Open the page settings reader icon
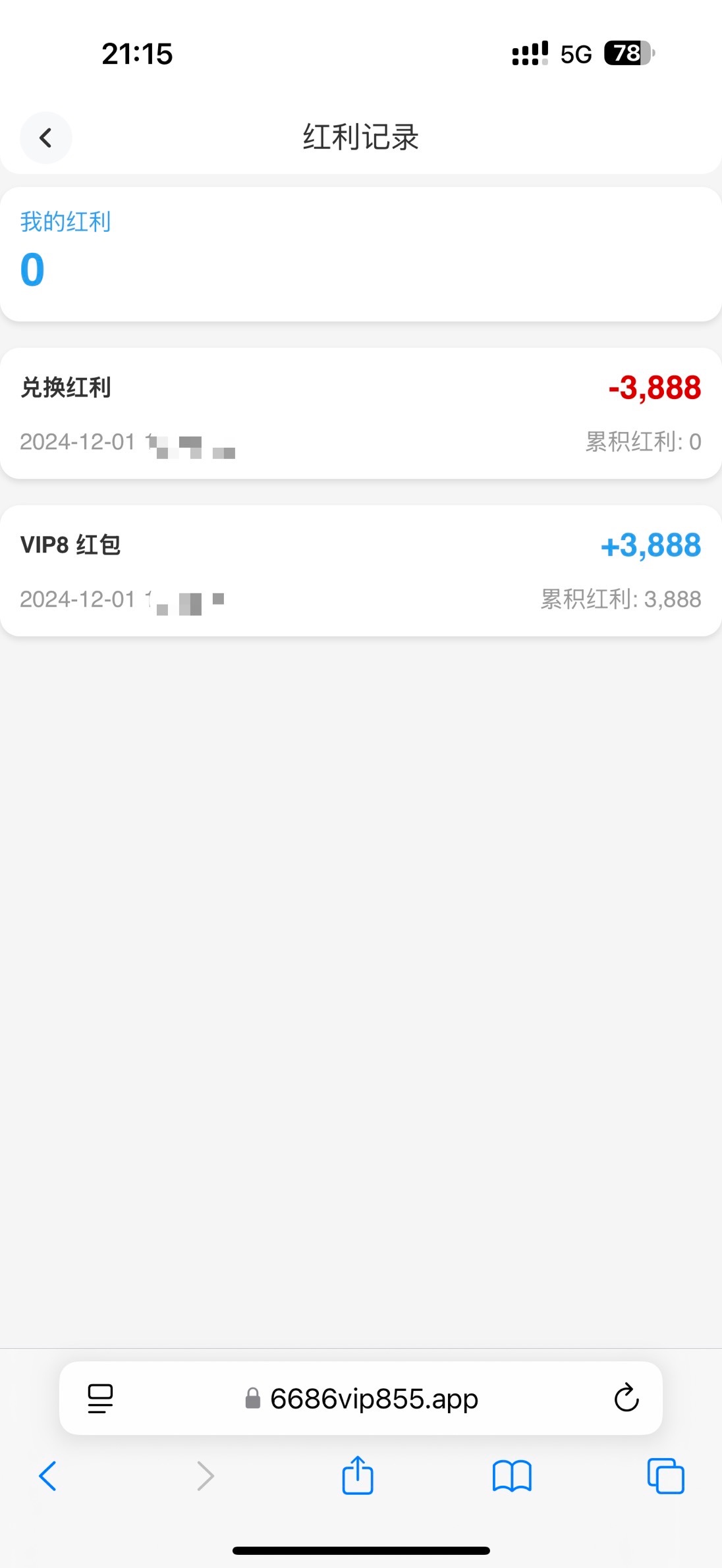The width and height of the screenshot is (722, 1568). pos(100,1399)
